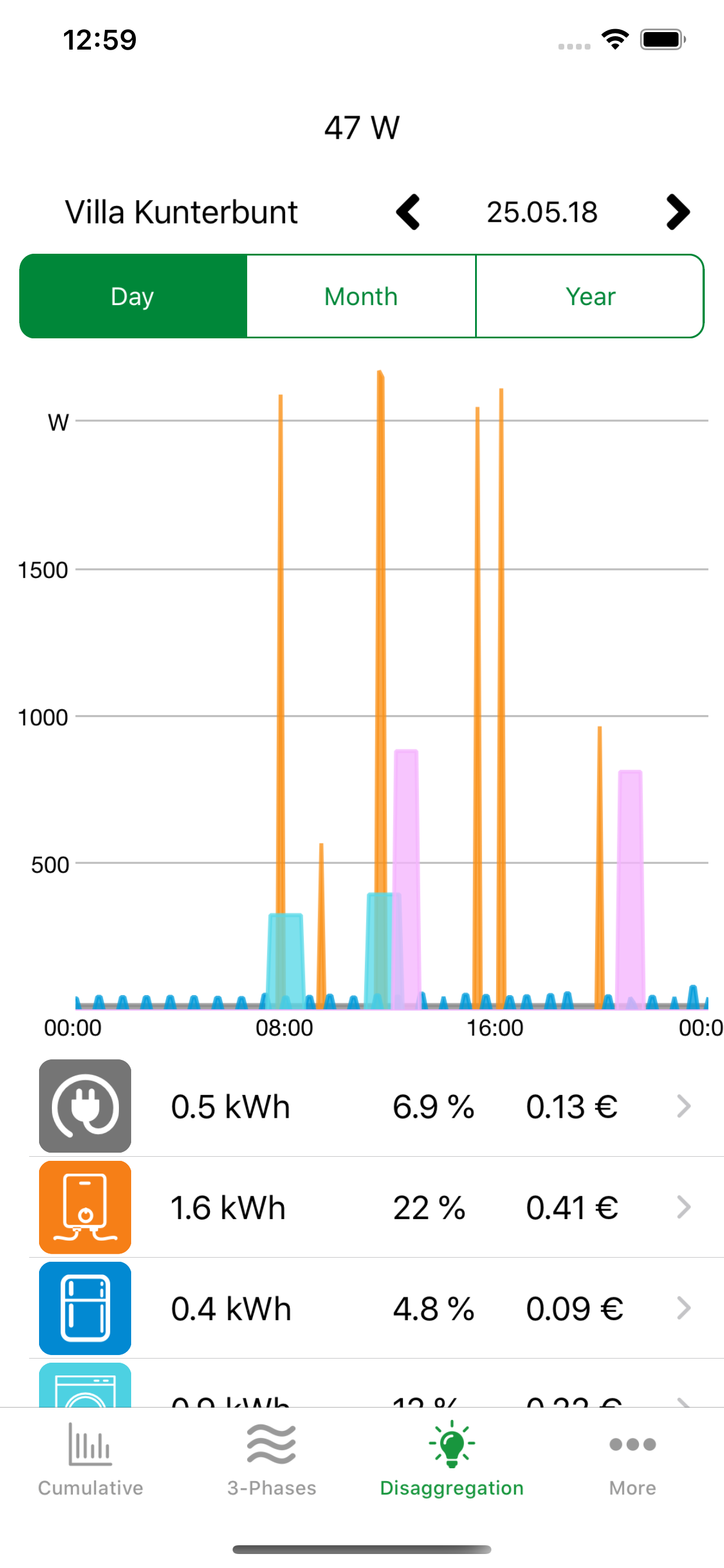Switch to the Month view
This screenshot has height=1568, width=724.
point(361,296)
